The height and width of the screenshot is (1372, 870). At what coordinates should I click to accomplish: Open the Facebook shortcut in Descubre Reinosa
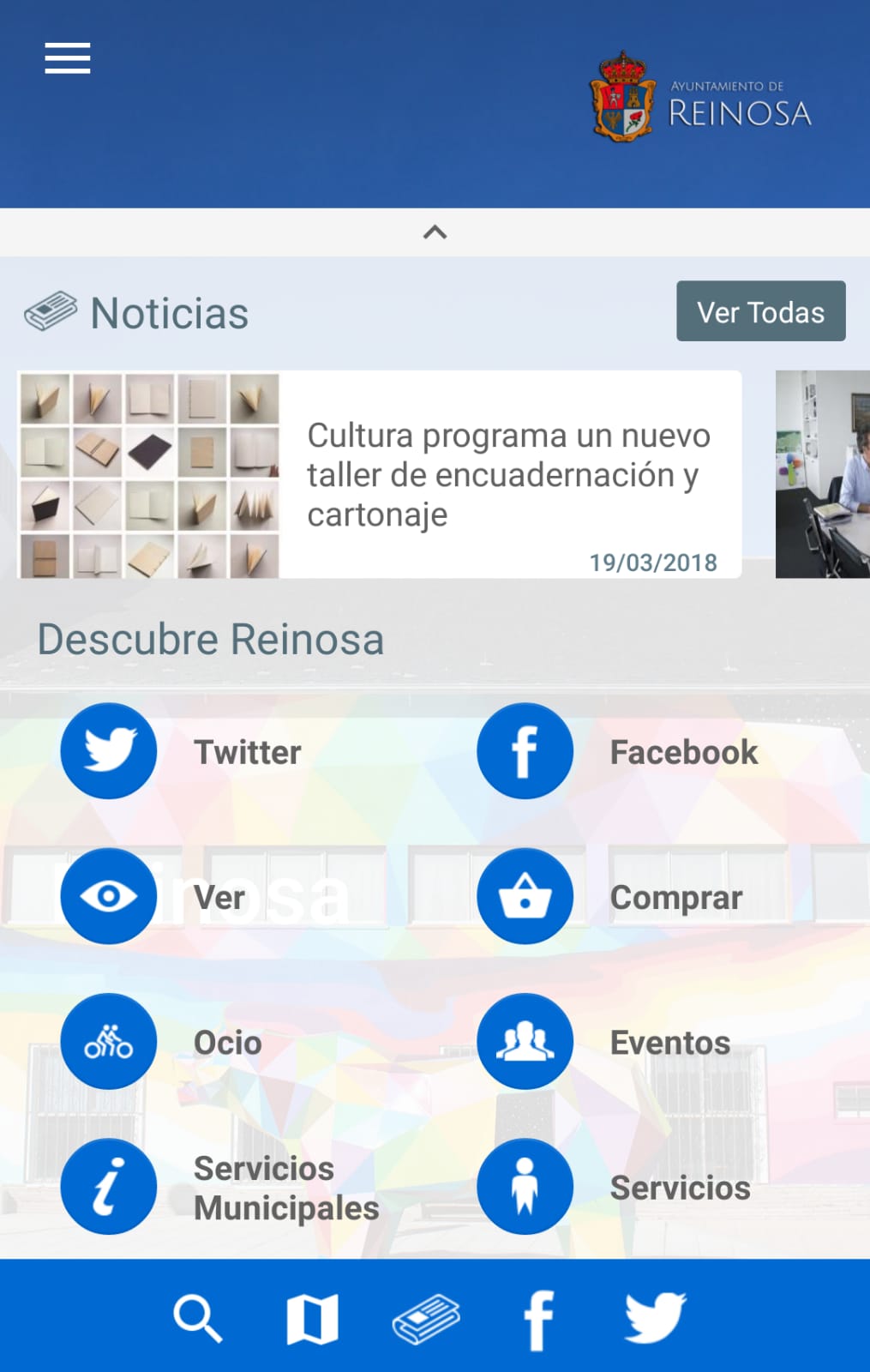point(525,751)
